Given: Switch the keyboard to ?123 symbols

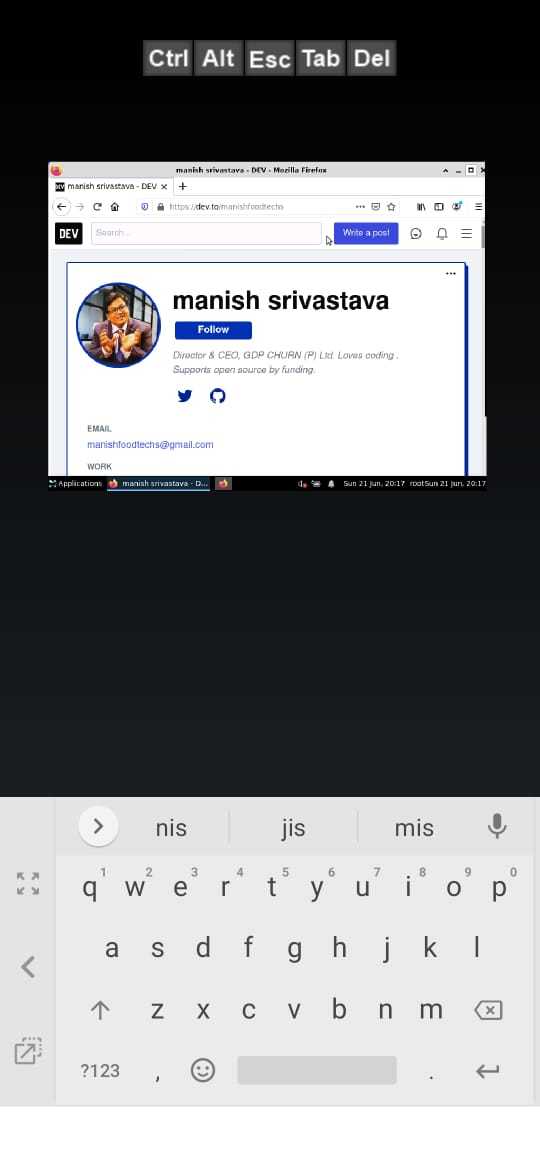Looking at the screenshot, I should point(100,1071).
